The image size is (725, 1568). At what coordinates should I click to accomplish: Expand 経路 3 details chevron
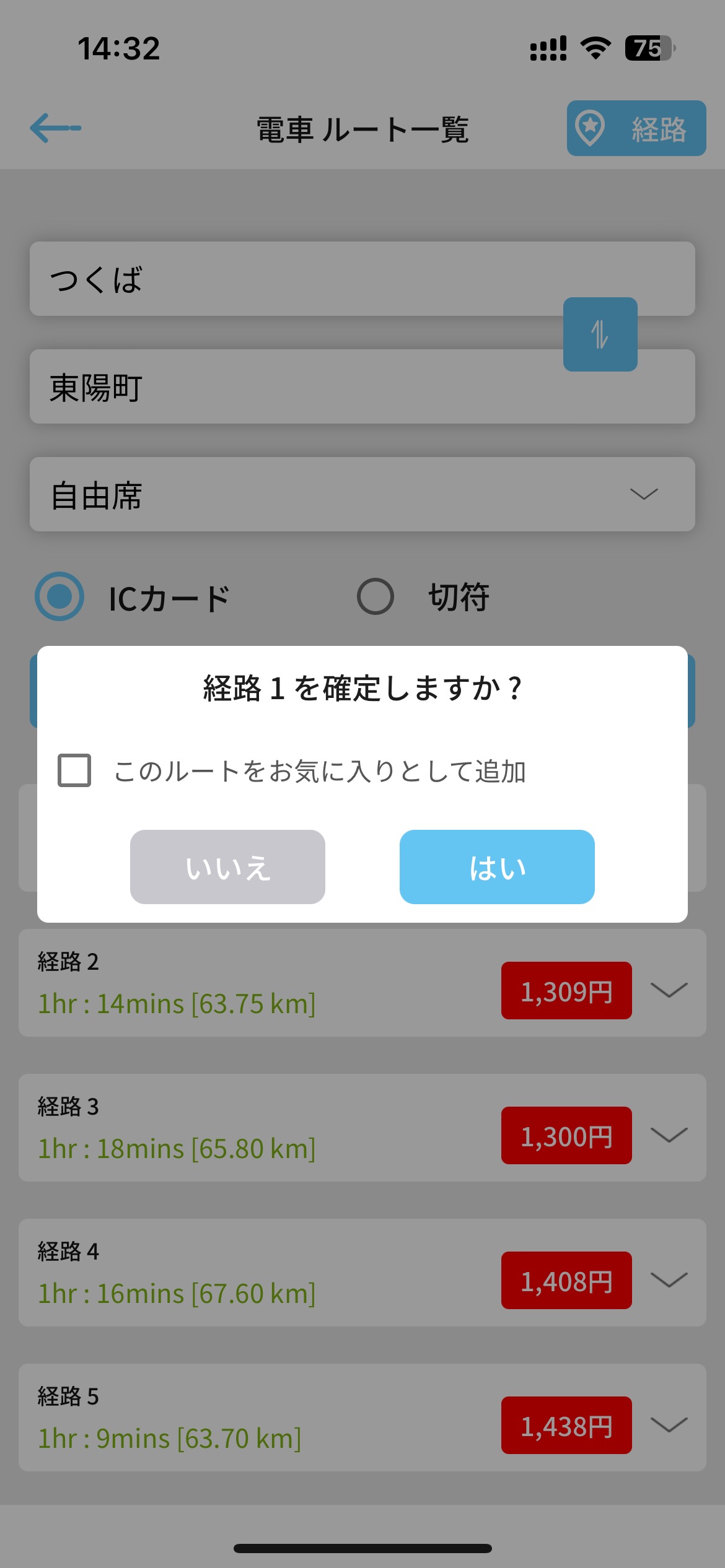pyautogui.click(x=669, y=1135)
